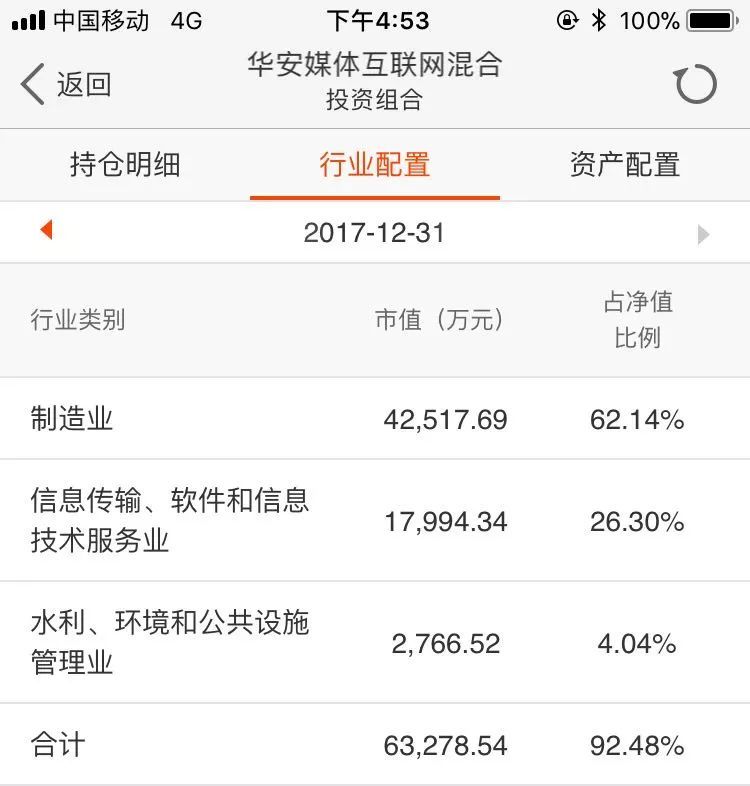Select the 行业配置 tab
This screenshot has height=786, width=750.
click(374, 164)
